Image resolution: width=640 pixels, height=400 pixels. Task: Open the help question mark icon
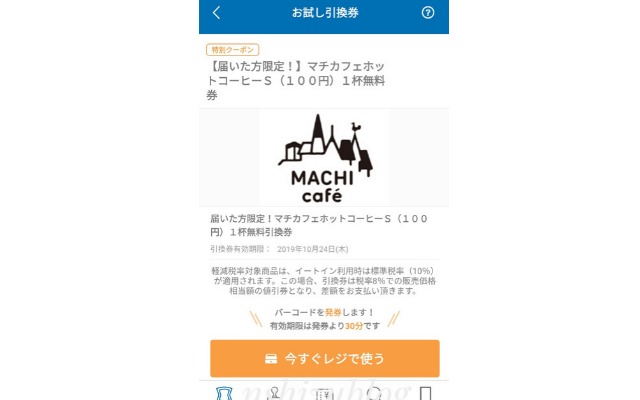(428, 13)
